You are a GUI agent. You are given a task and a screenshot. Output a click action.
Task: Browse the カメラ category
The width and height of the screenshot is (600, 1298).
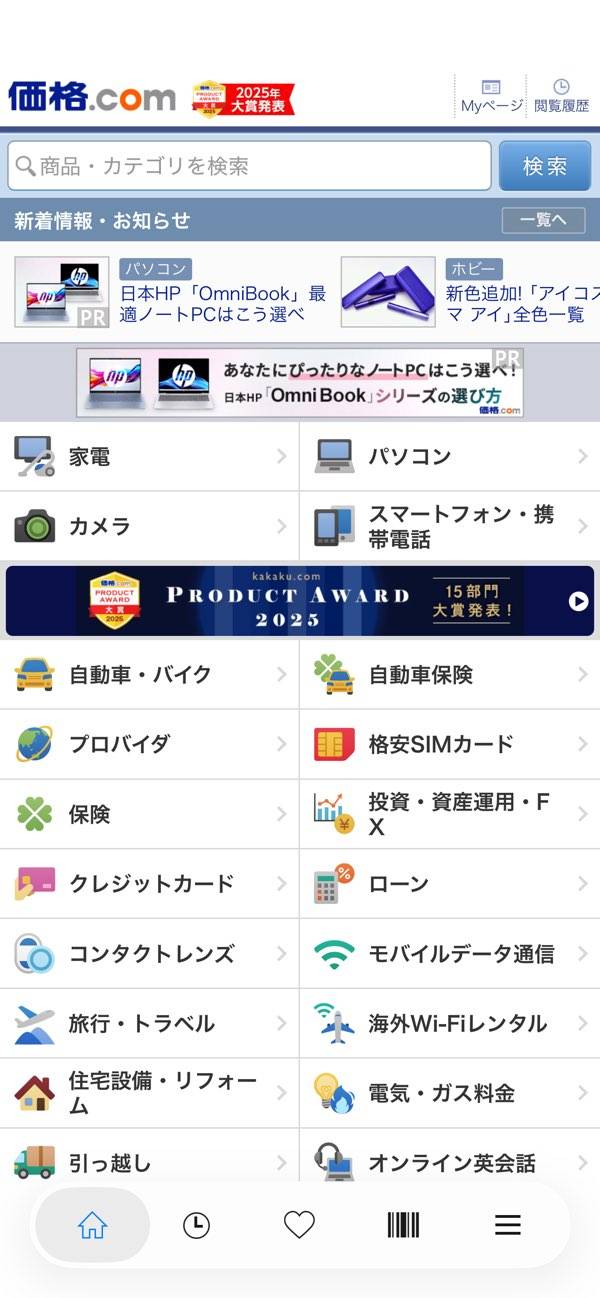(150, 526)
